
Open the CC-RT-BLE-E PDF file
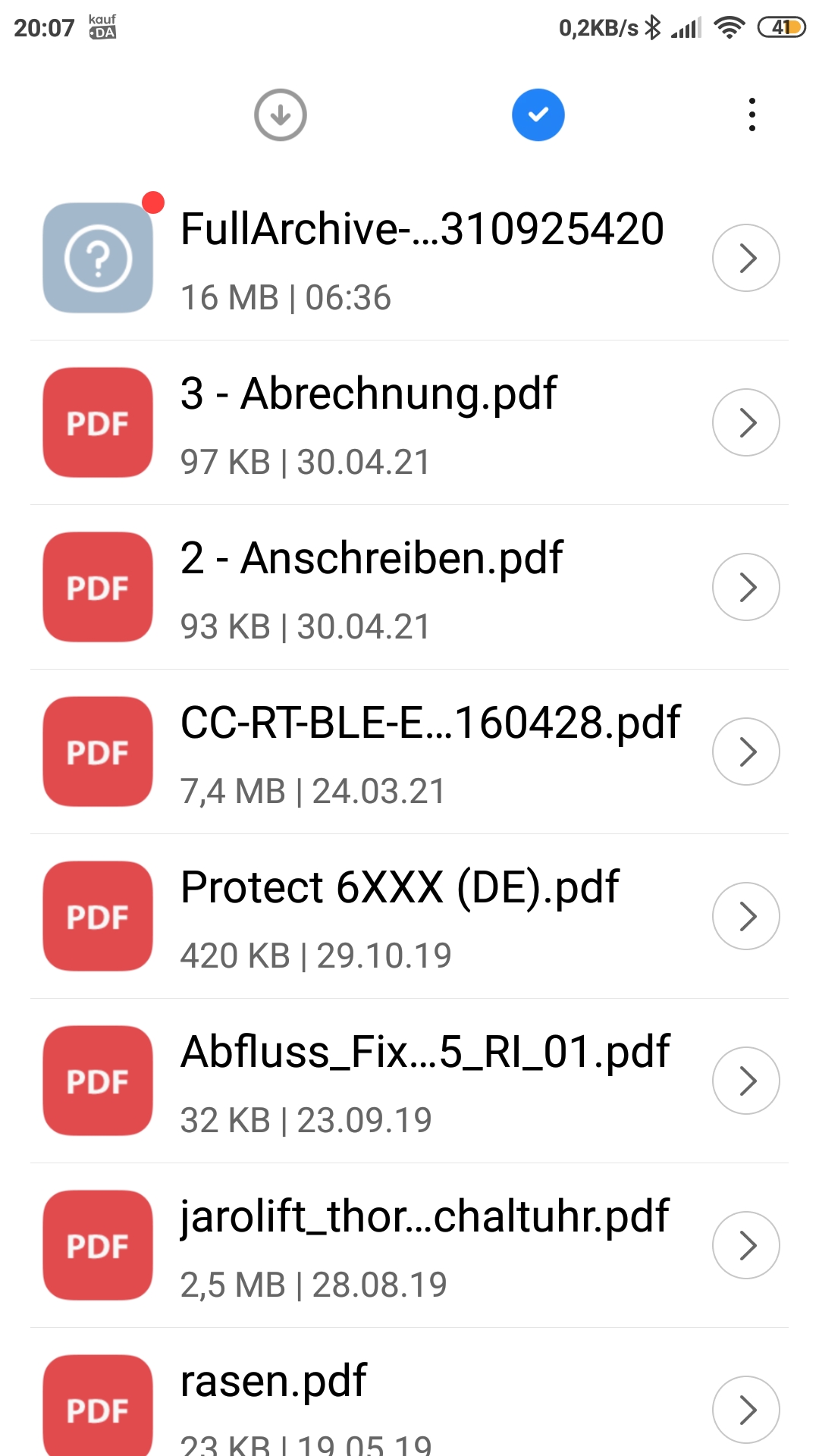(409, 752)
